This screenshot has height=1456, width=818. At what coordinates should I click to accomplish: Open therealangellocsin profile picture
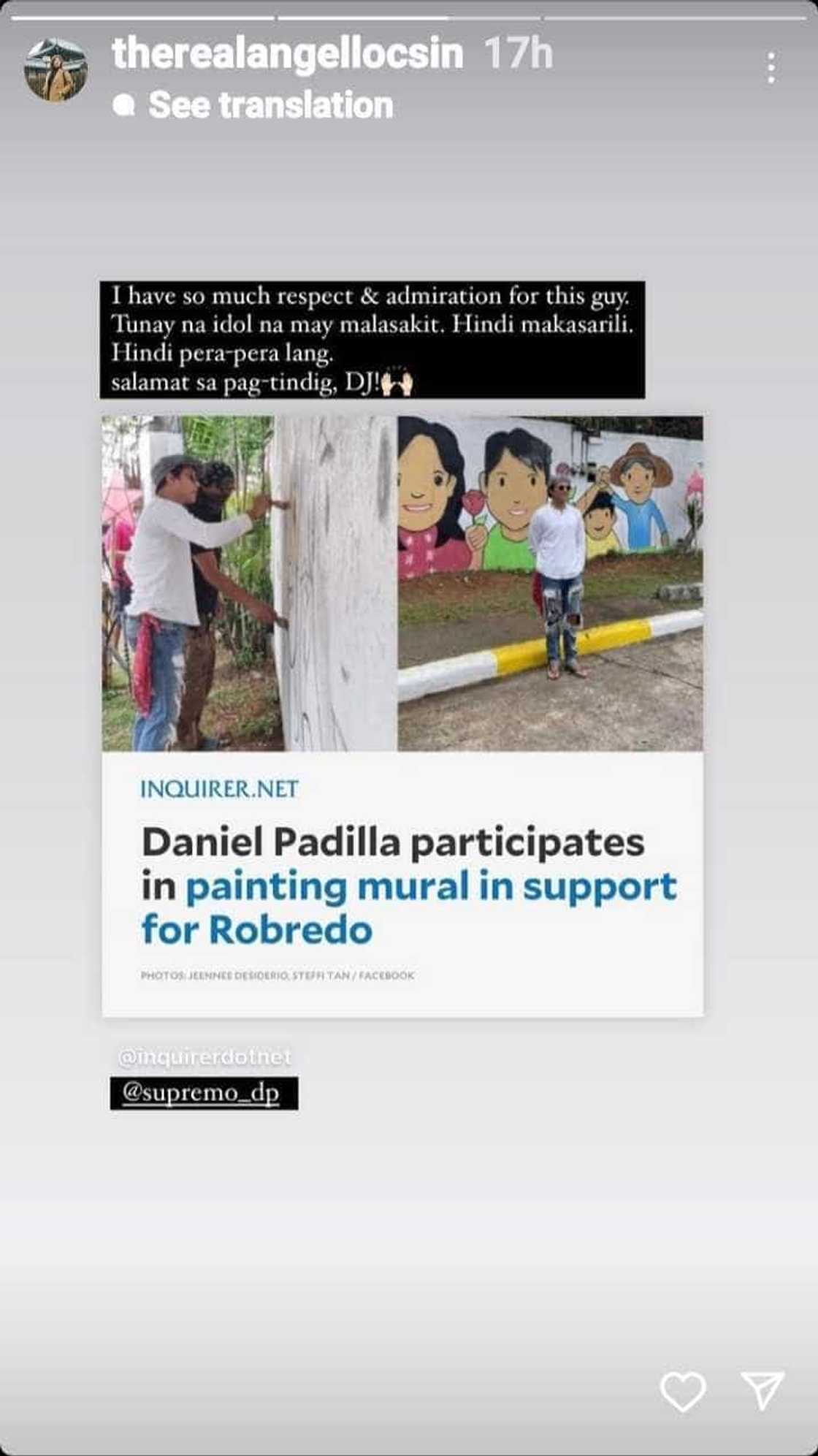tap(56, 70)
